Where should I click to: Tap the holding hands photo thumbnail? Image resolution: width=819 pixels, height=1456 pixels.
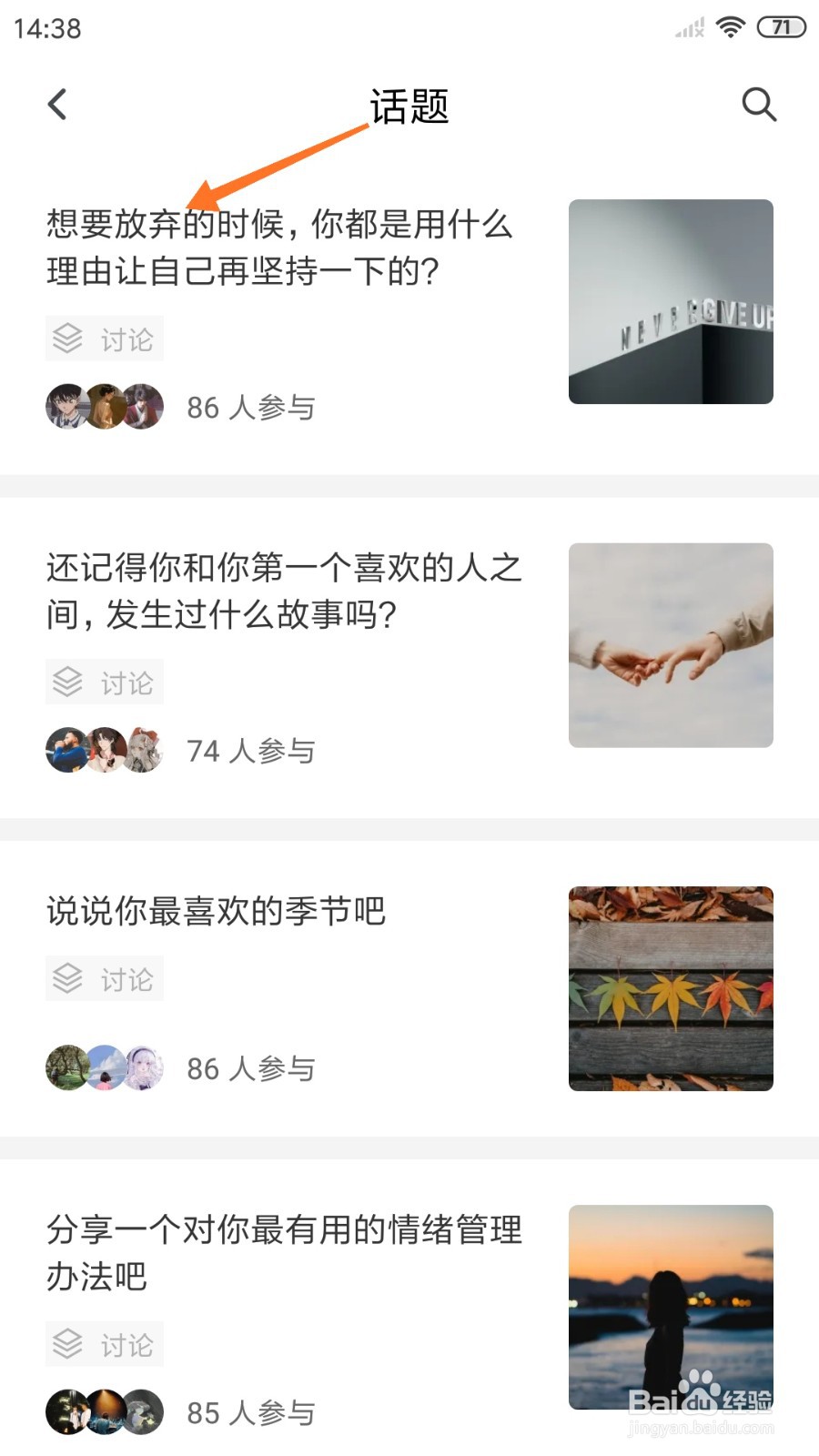coord(671,644)
